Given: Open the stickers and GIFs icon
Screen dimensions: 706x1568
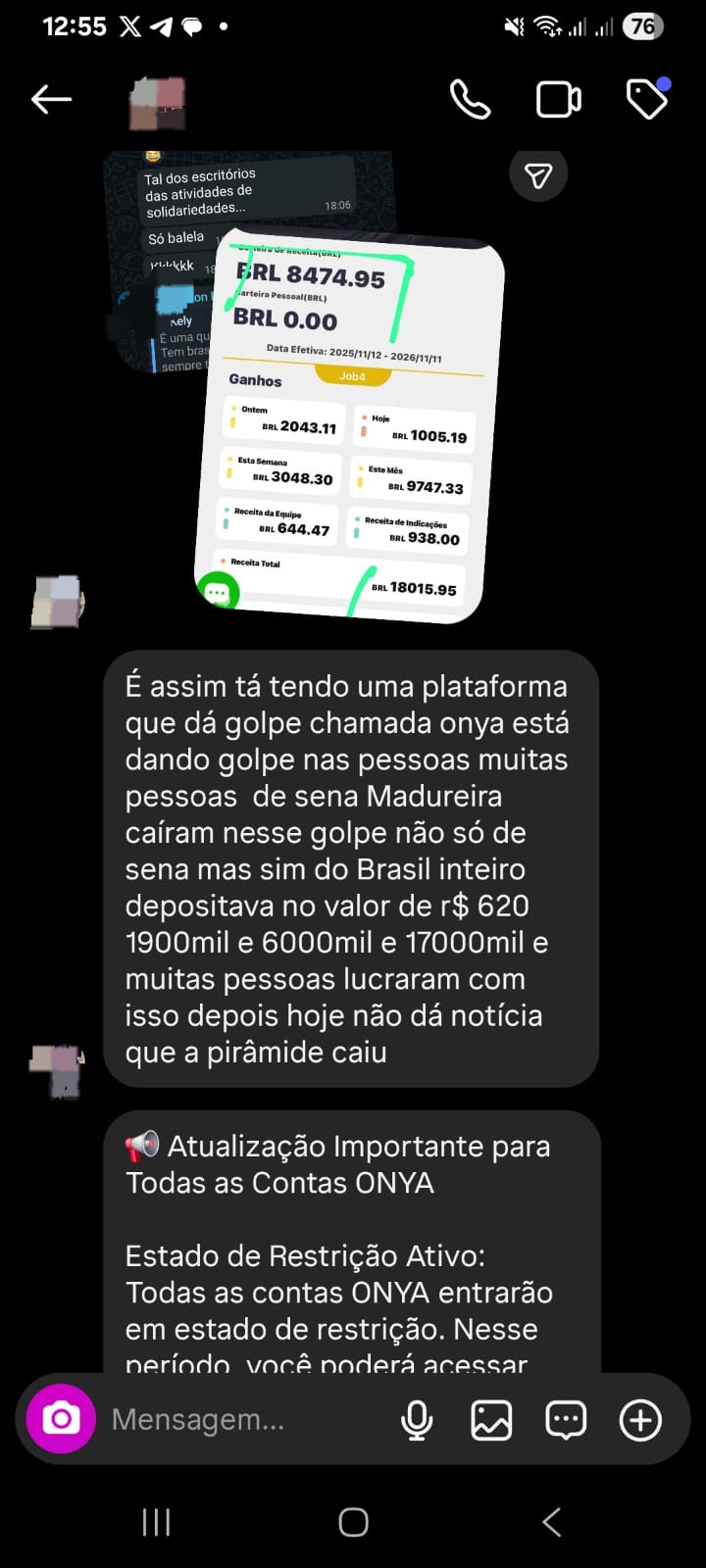Looking at the screenshot, I should pos(566,1419).
